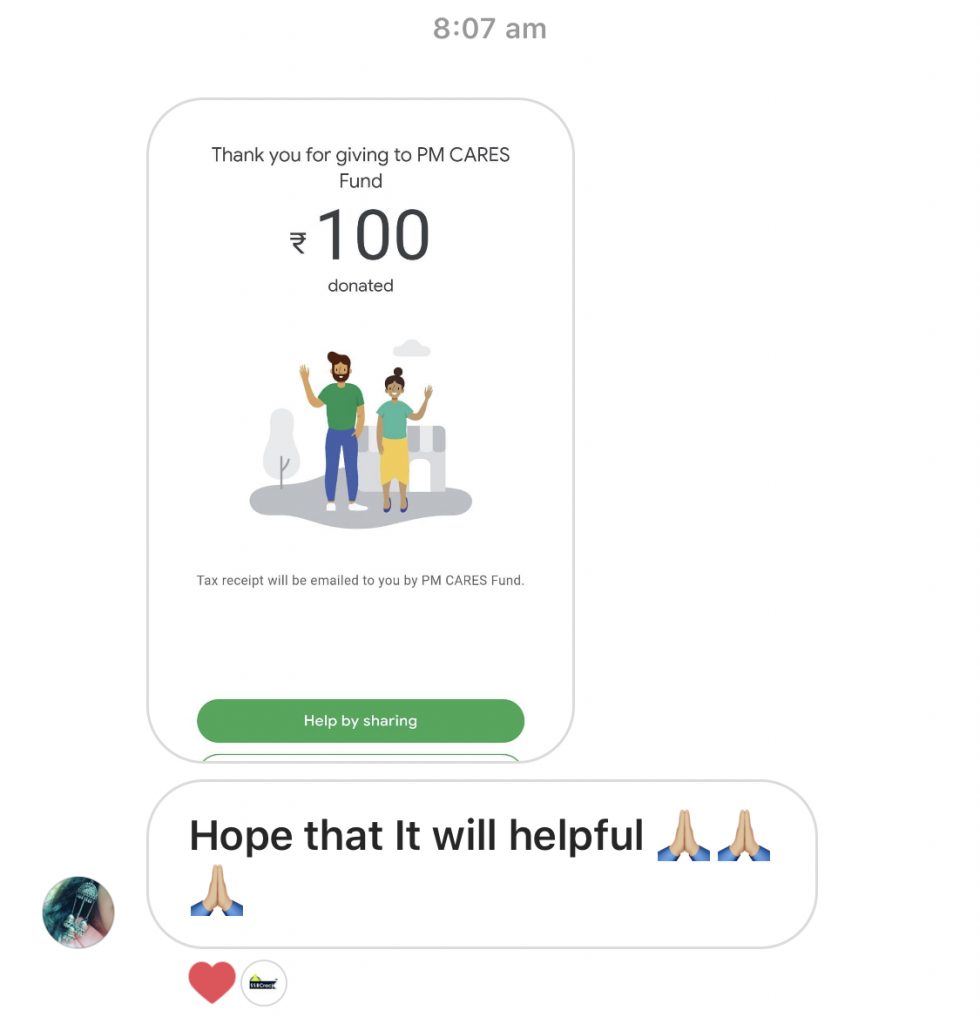
Task: Open the sender's profile picture
Action: coord(78,912)
